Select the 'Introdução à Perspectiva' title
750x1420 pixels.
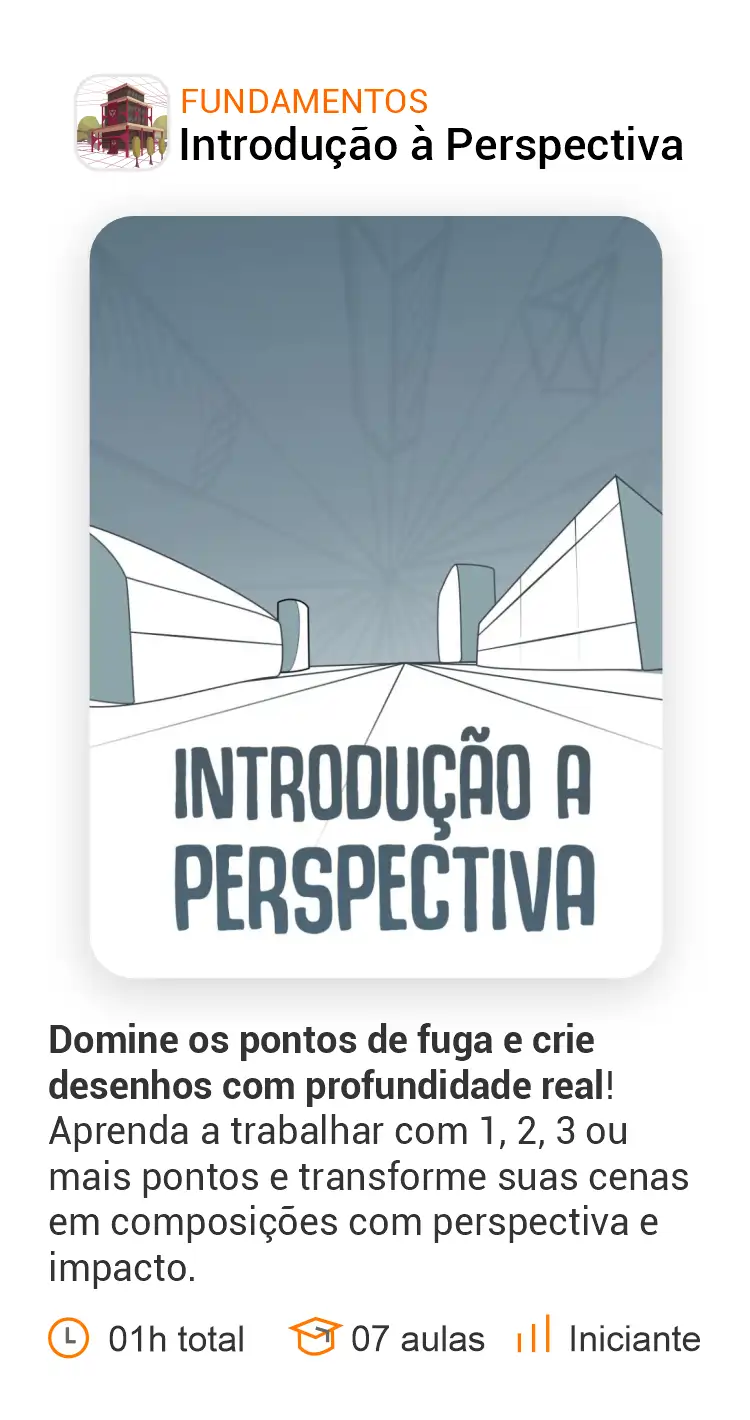(x=432, y=145)
